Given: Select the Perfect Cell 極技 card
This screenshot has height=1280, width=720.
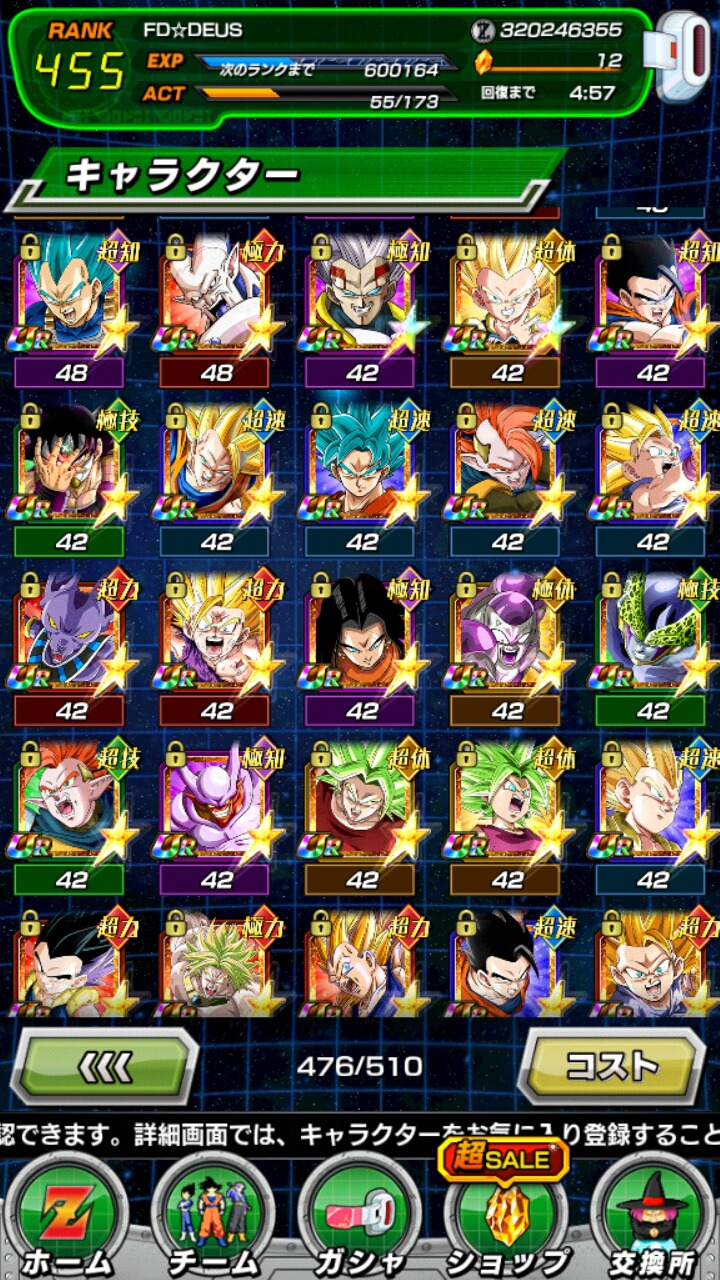Looking at the screenshot, I should point(652,635).
